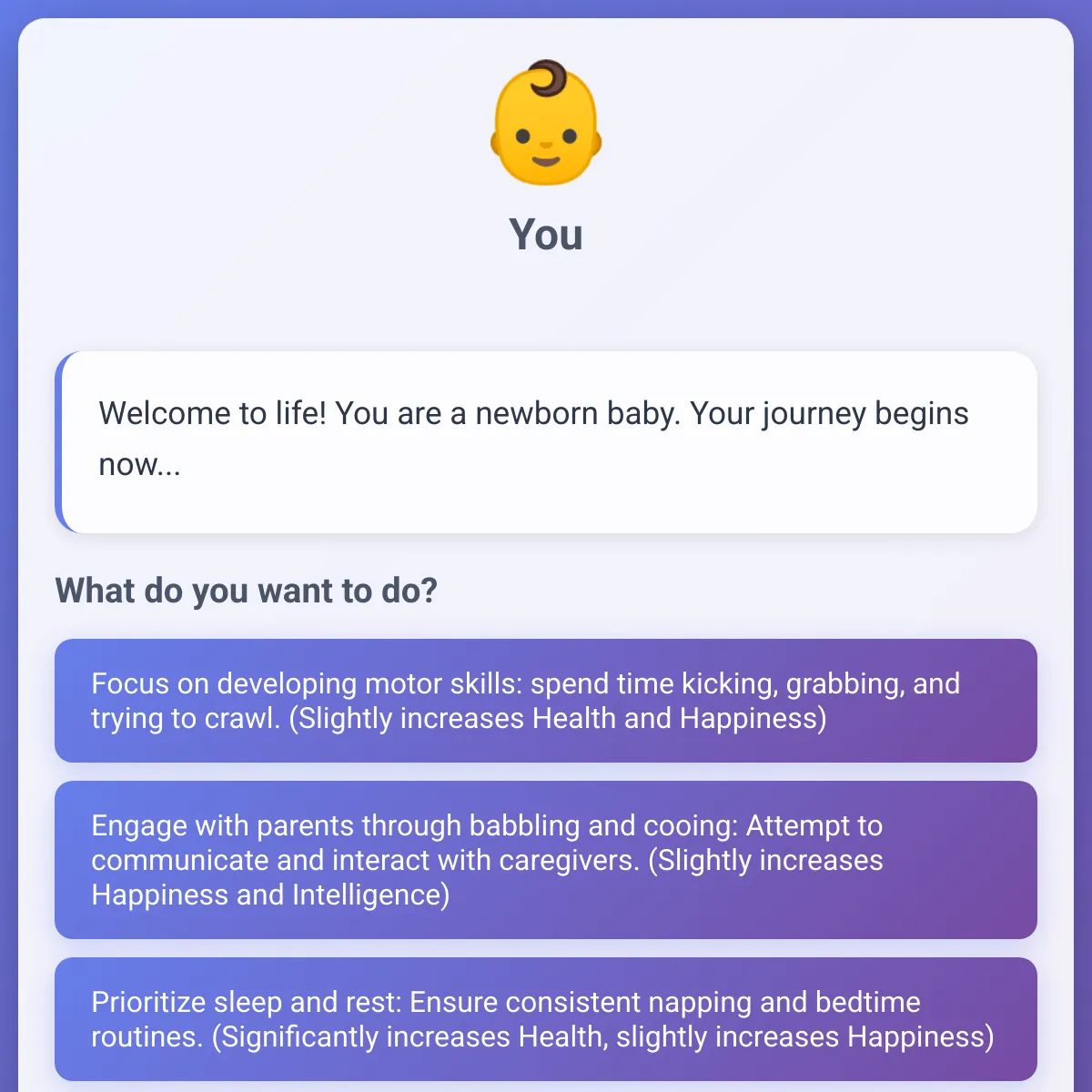
Task: Select engaging with parents through babbling
Action: pyautogui.click(x=546, y=860)
